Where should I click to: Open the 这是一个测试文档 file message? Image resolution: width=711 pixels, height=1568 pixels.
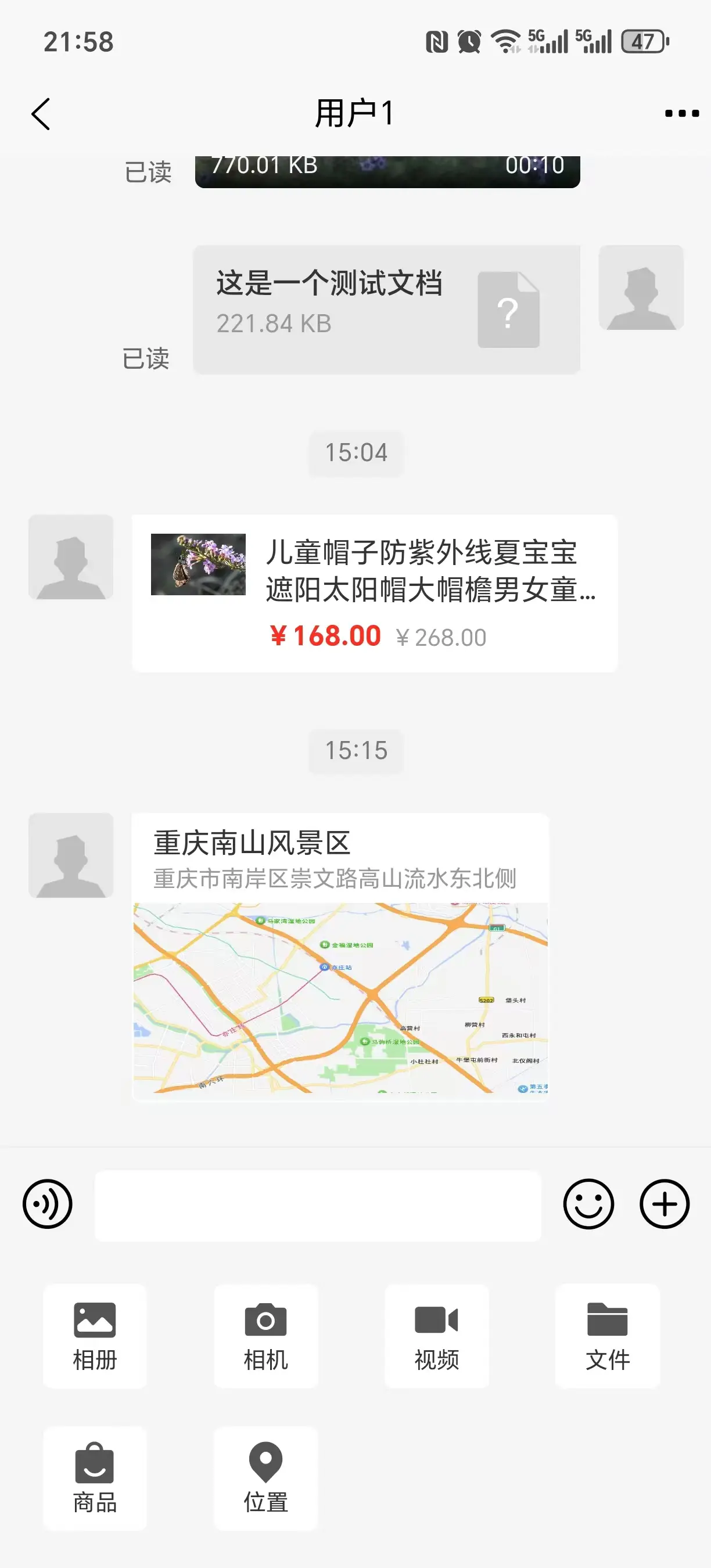[x=386, y=309]
